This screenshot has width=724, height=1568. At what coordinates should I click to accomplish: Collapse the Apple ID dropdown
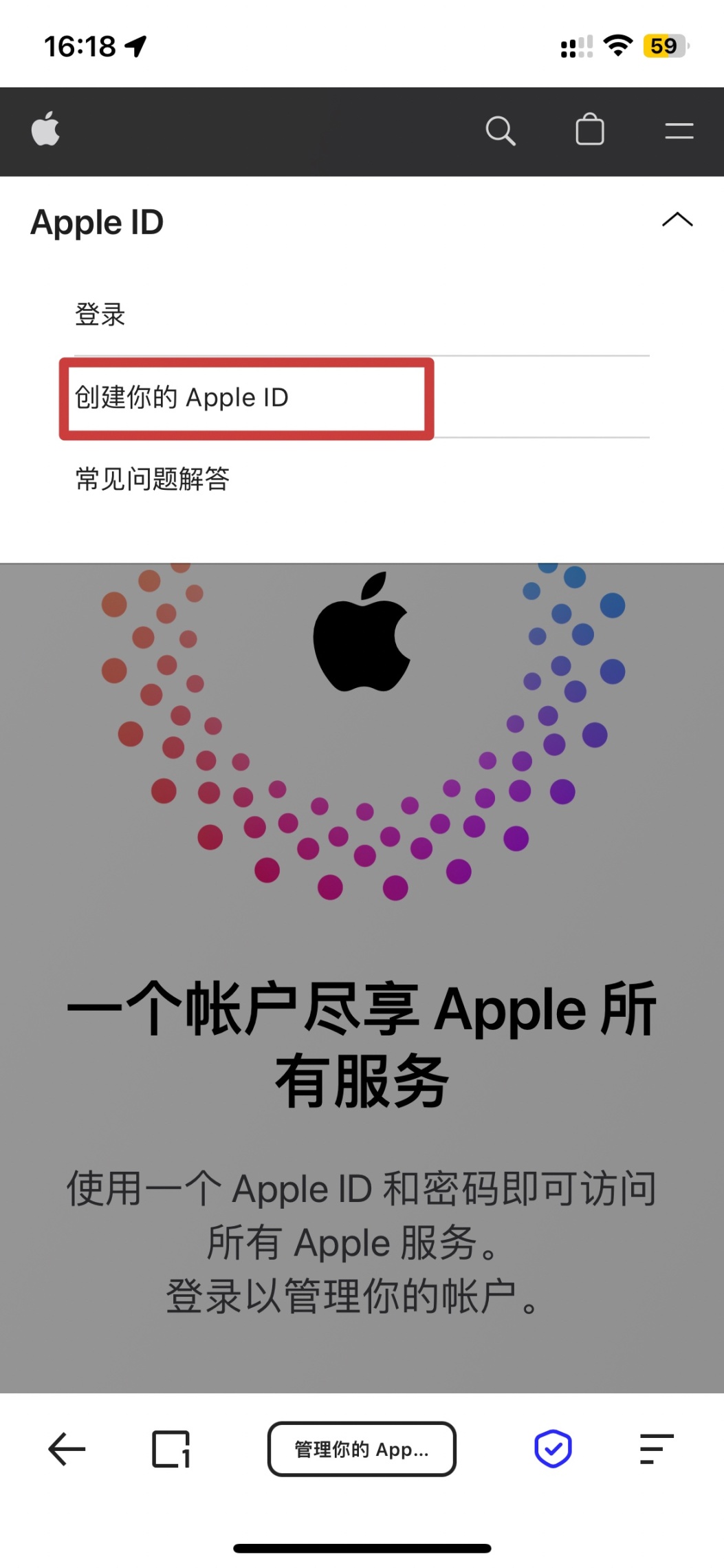(677, 220)
